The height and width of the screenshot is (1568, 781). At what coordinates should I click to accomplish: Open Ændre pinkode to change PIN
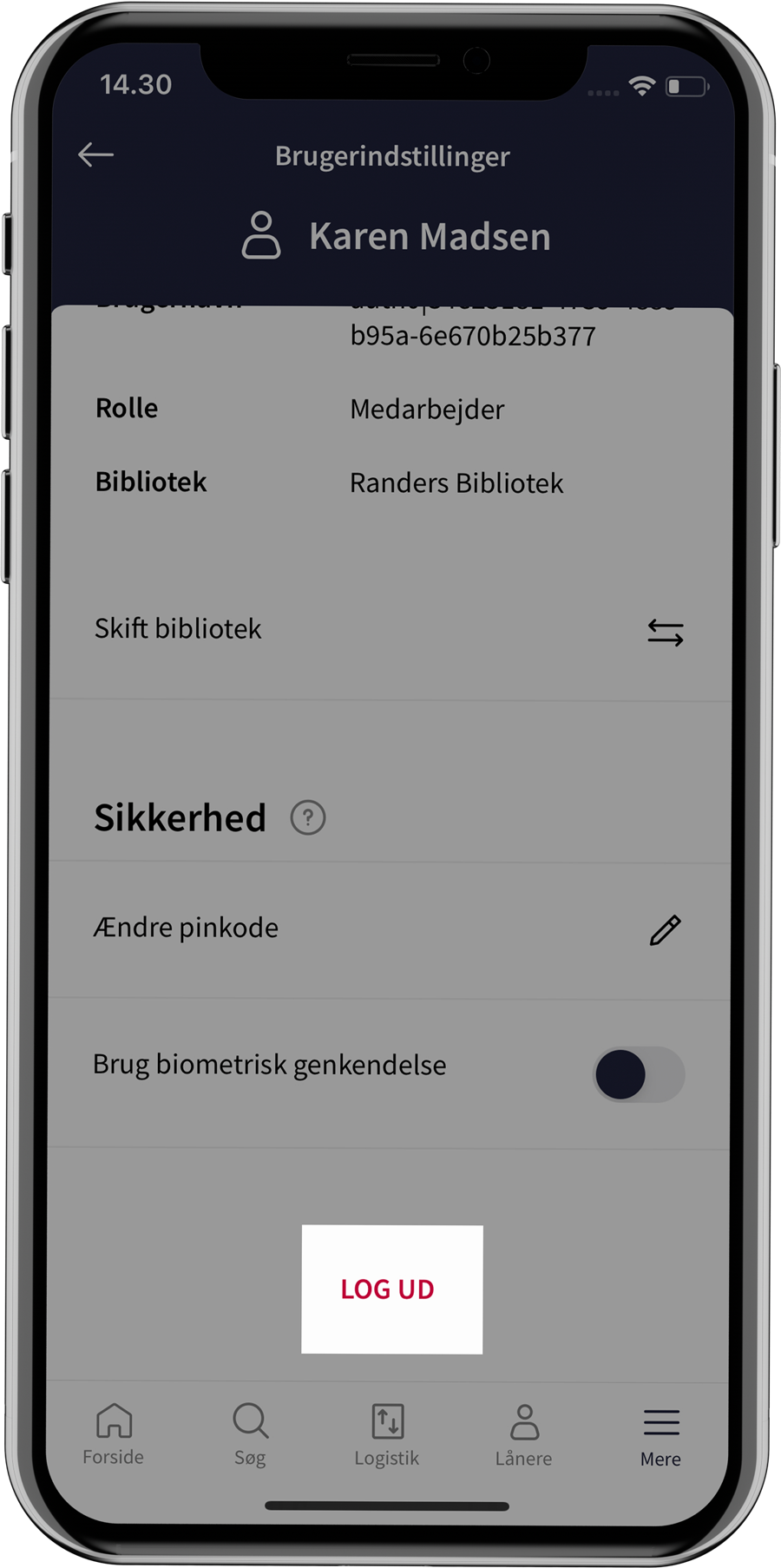point(390,928)
